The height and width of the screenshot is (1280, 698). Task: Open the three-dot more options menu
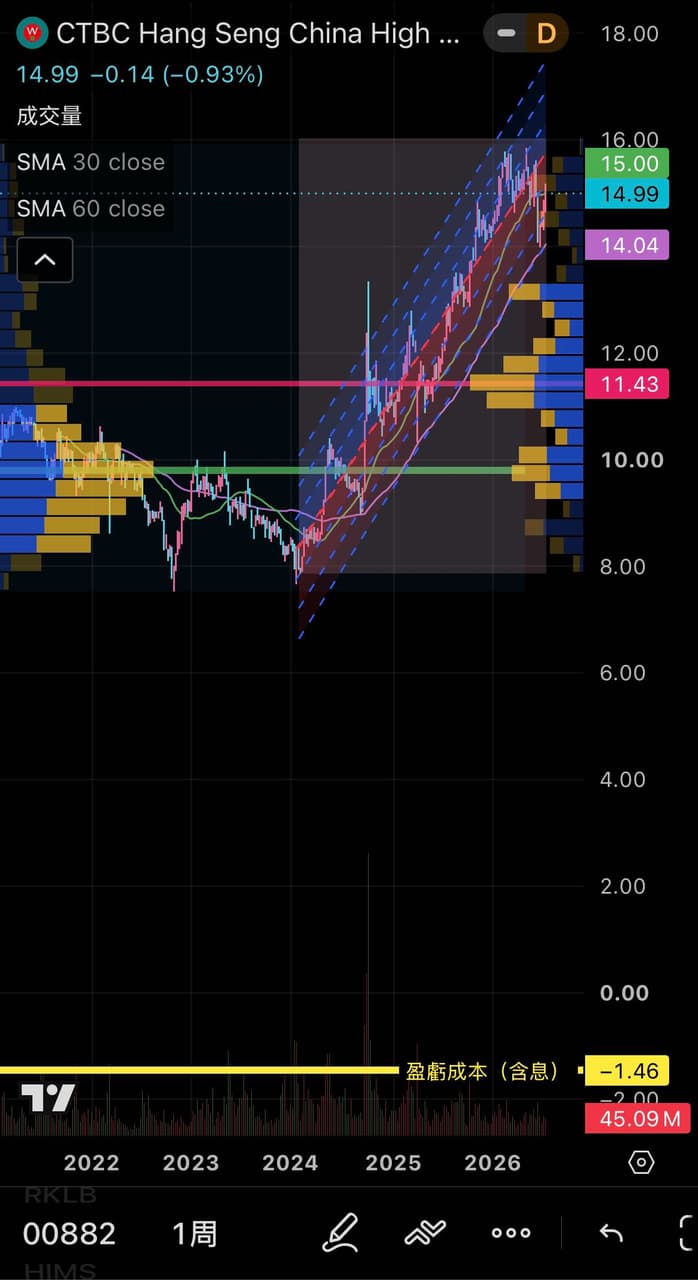point(511,1233)
